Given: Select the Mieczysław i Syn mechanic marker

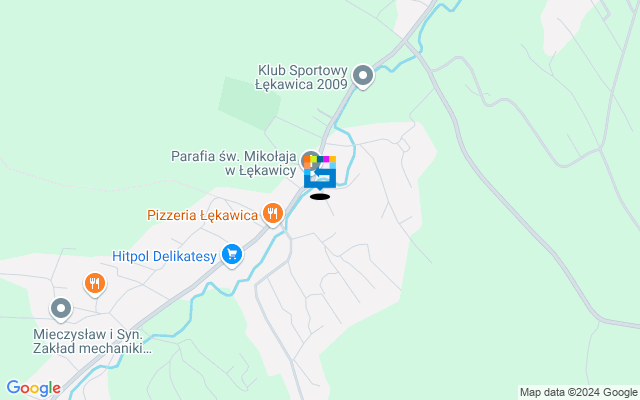Looking at the screenshot, I should pyautogui.click(x=61, y=308).
